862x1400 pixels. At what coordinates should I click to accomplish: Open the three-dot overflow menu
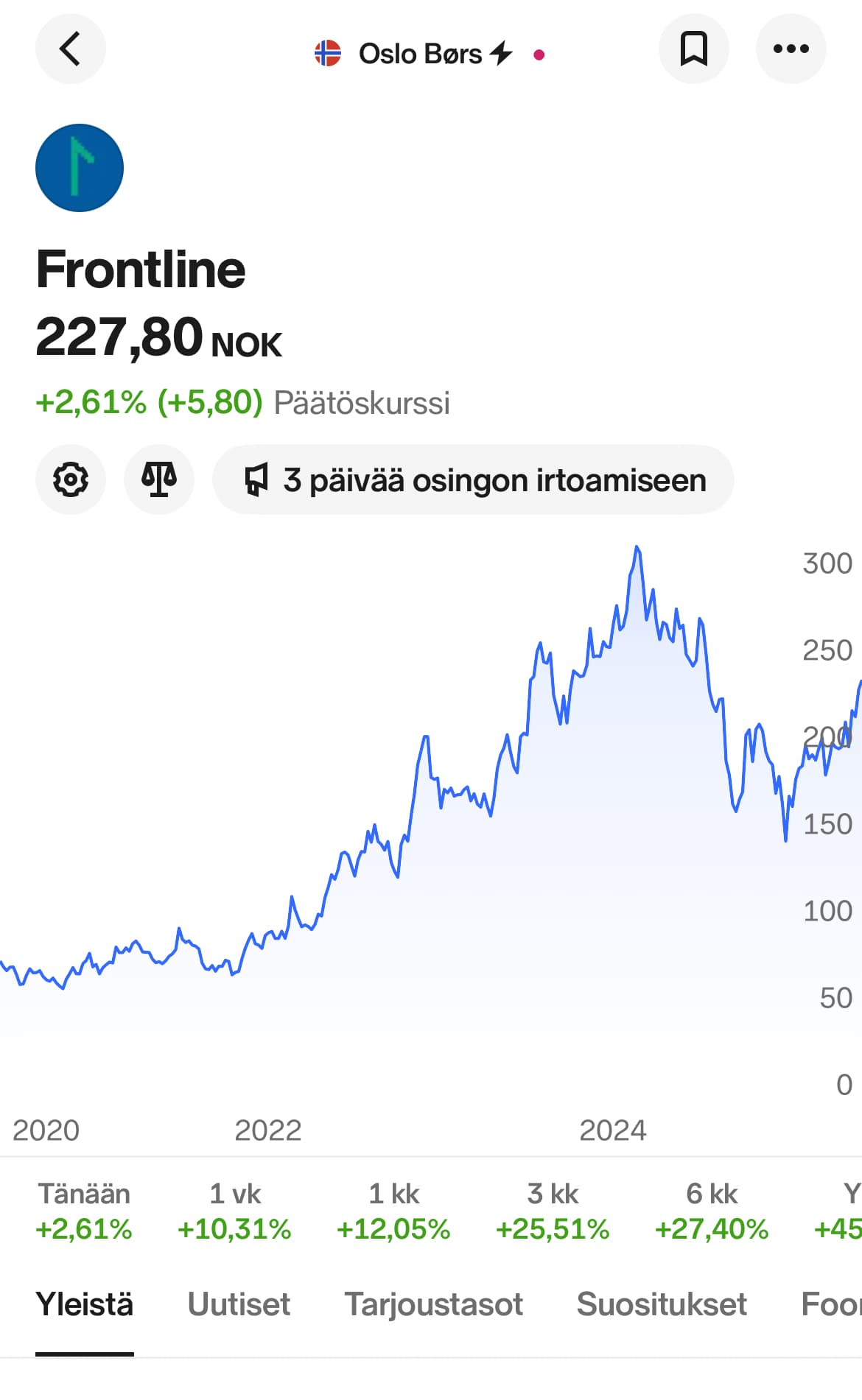click(x=791, y=49)
